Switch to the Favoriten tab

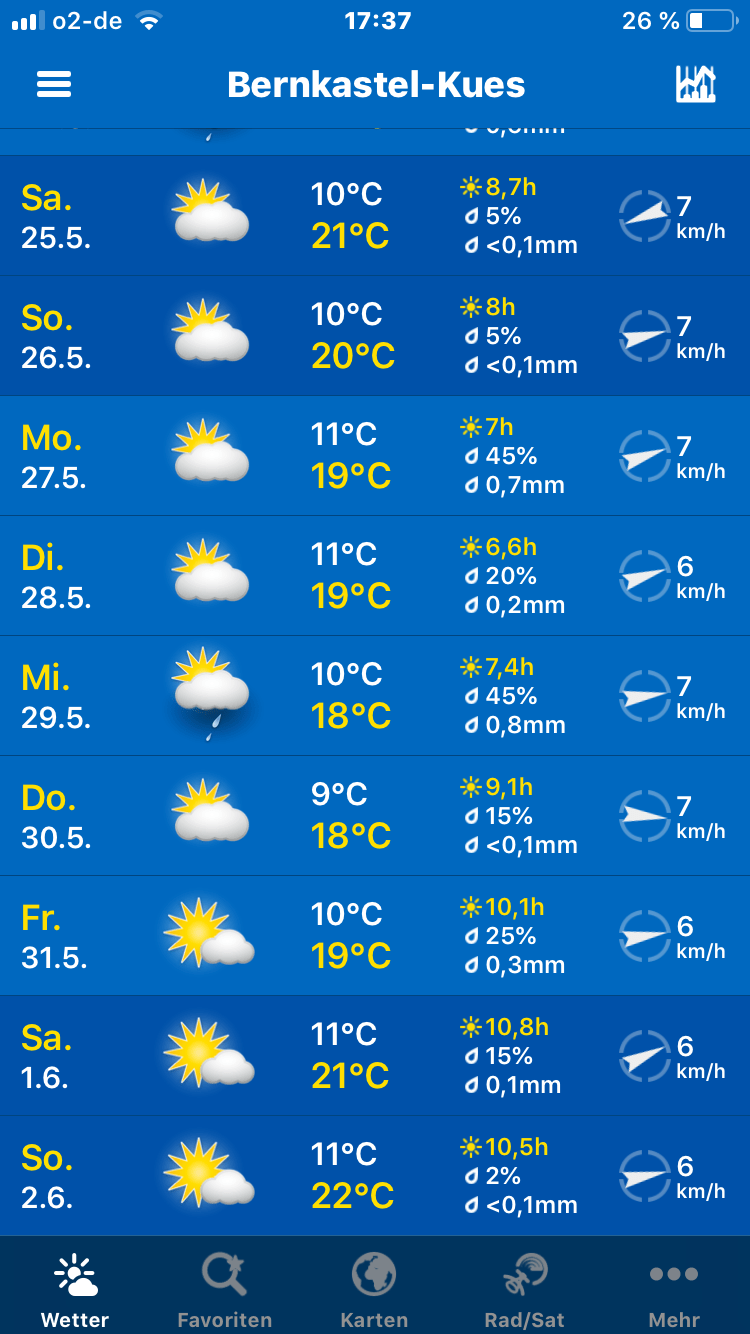225,1290
